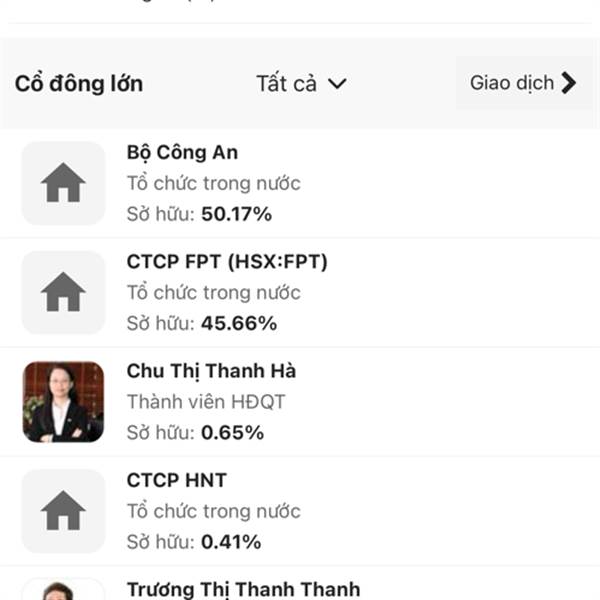Open the Giao dịch transactions button

point(523,83)
